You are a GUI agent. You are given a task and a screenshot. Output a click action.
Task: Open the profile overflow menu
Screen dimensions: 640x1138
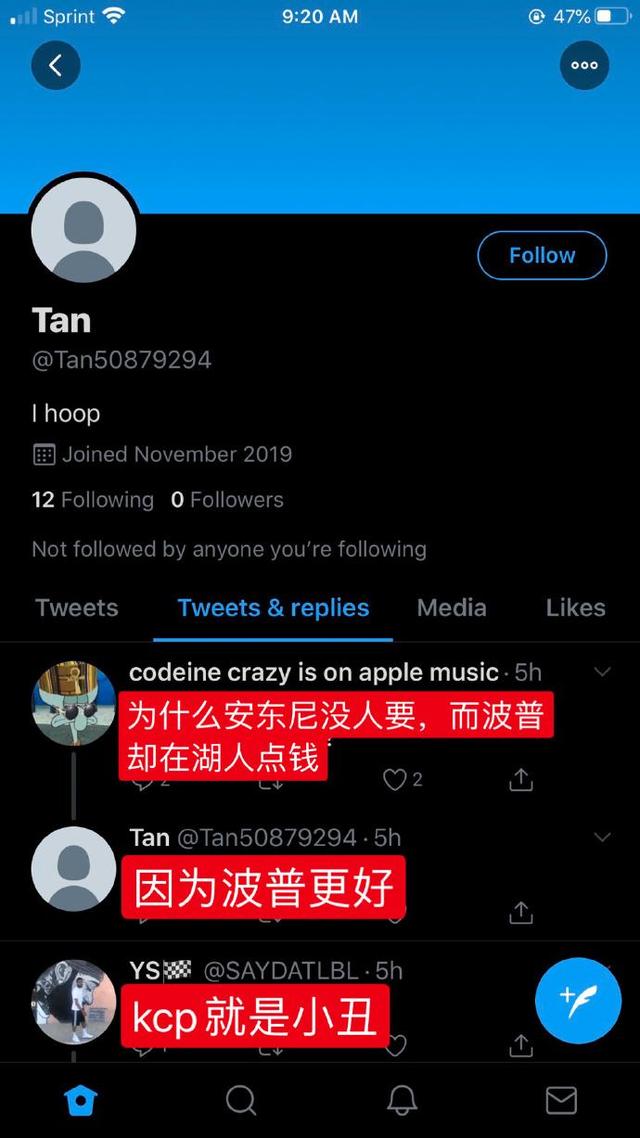pos(584,66)
